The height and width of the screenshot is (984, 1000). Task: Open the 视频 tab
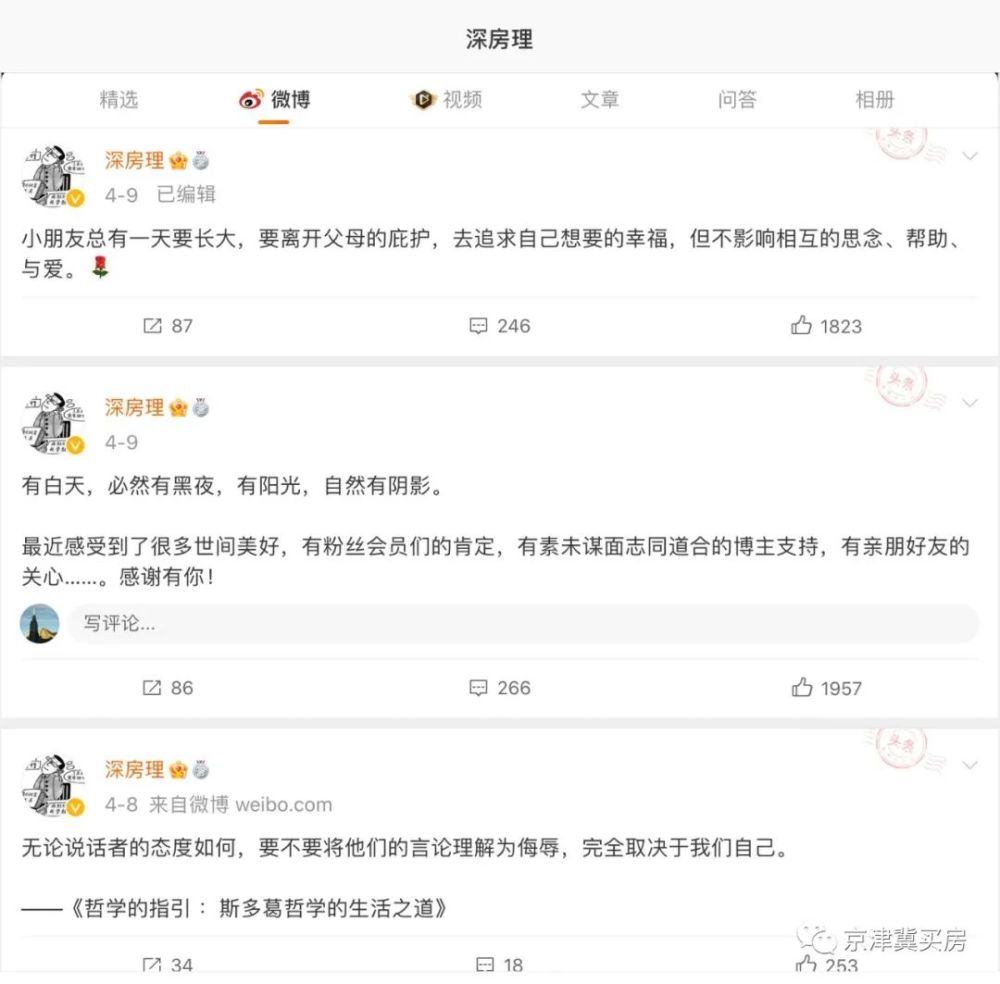(x=447, y=99)
